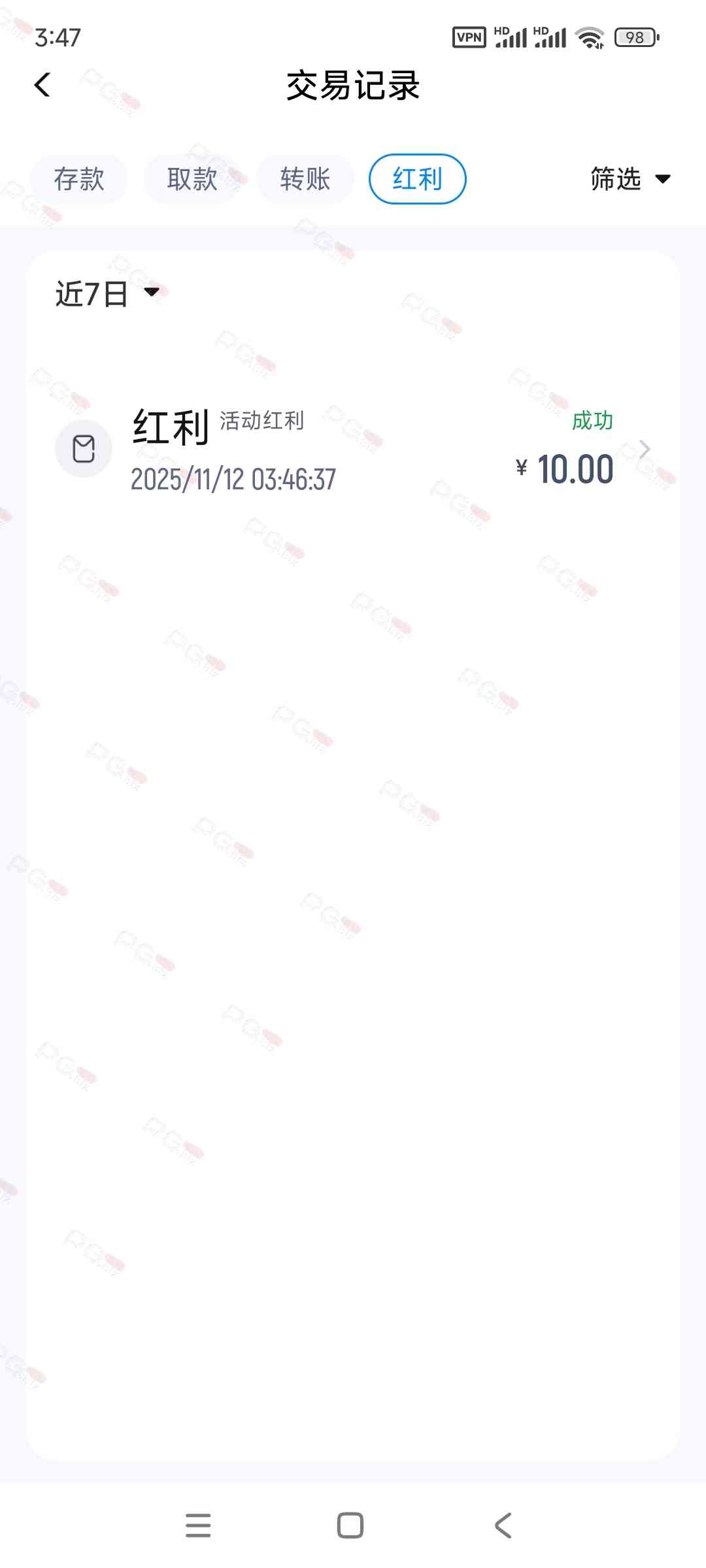Go back from 交易记录 page
This screenshot has width=706, height=1568.
pyautogui.click(x=42, y=85)
